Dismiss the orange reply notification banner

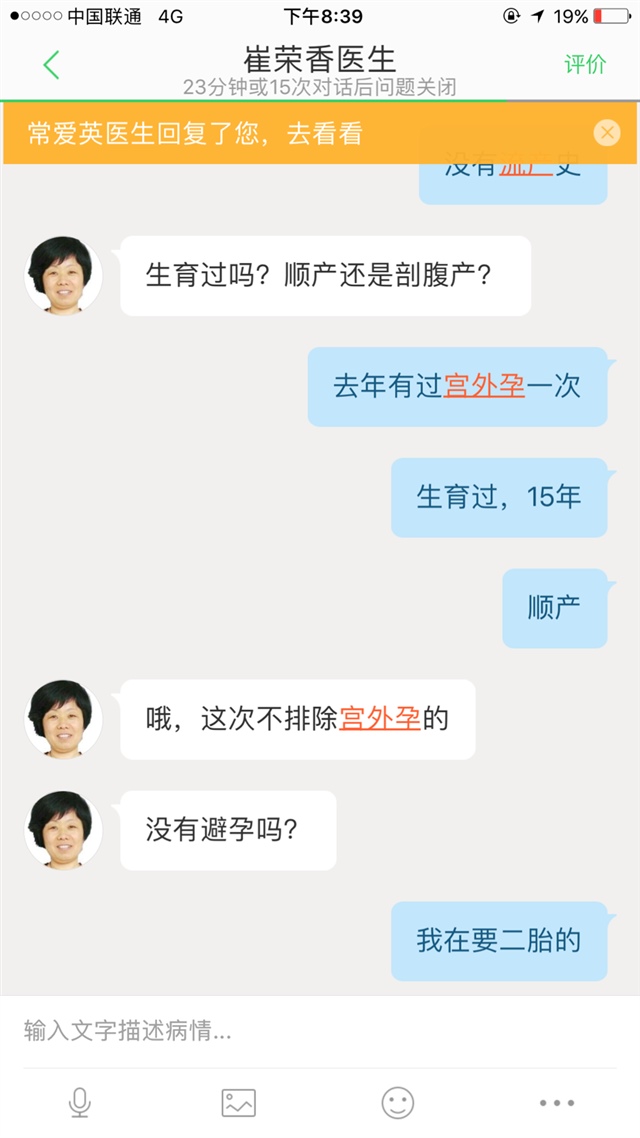(607, 133)
